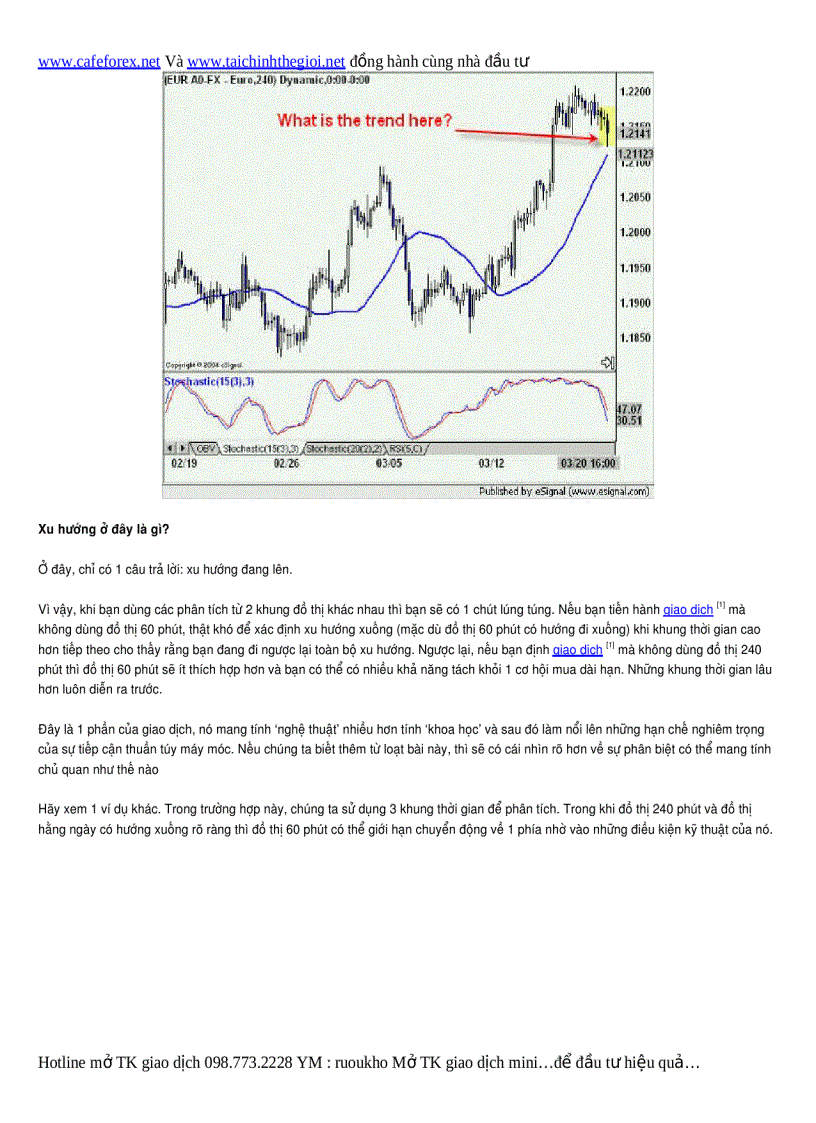Click the 1.21123 price marker on the axis
The width and height of the screenshot is (816, 1123).
click(x=636, y=153)
